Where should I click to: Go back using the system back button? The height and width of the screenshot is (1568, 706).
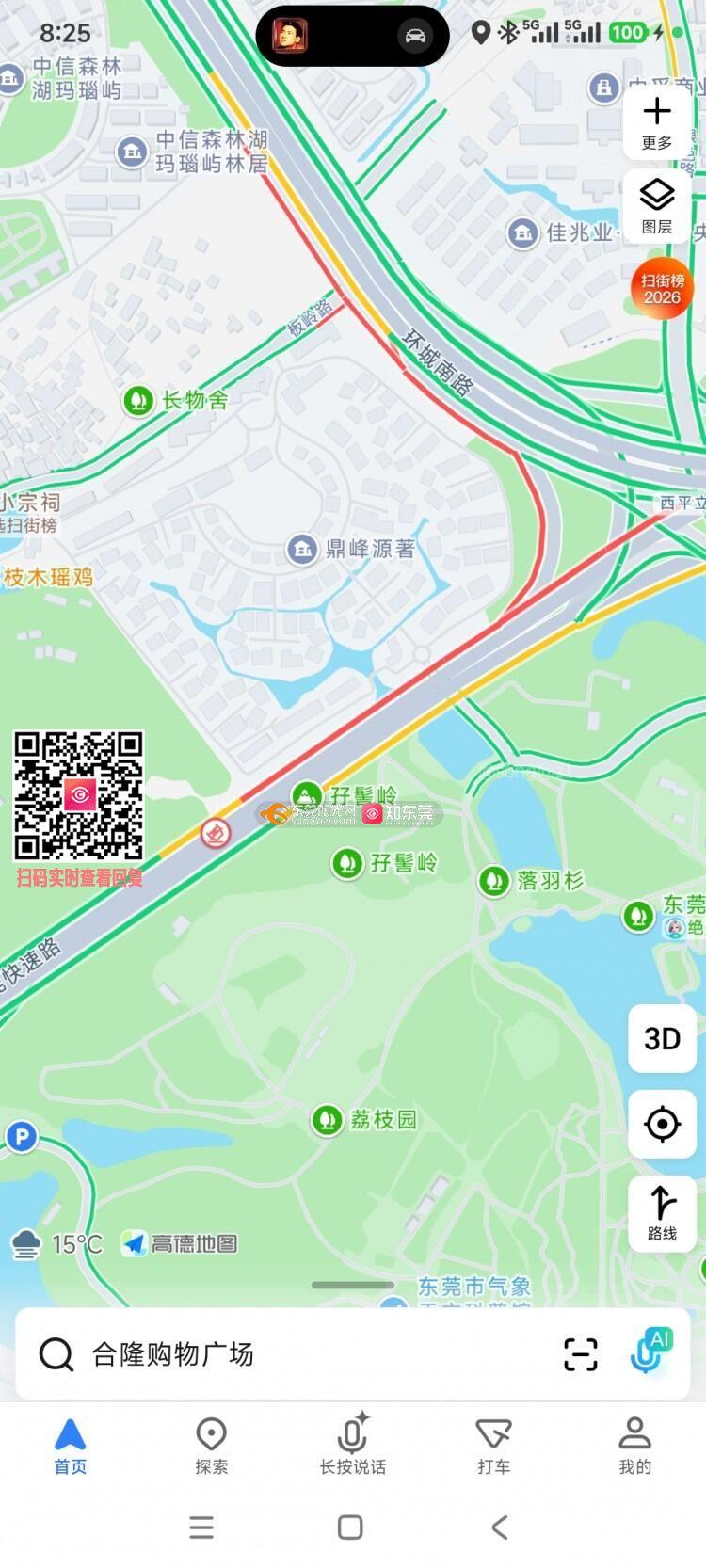(500, 1528)
